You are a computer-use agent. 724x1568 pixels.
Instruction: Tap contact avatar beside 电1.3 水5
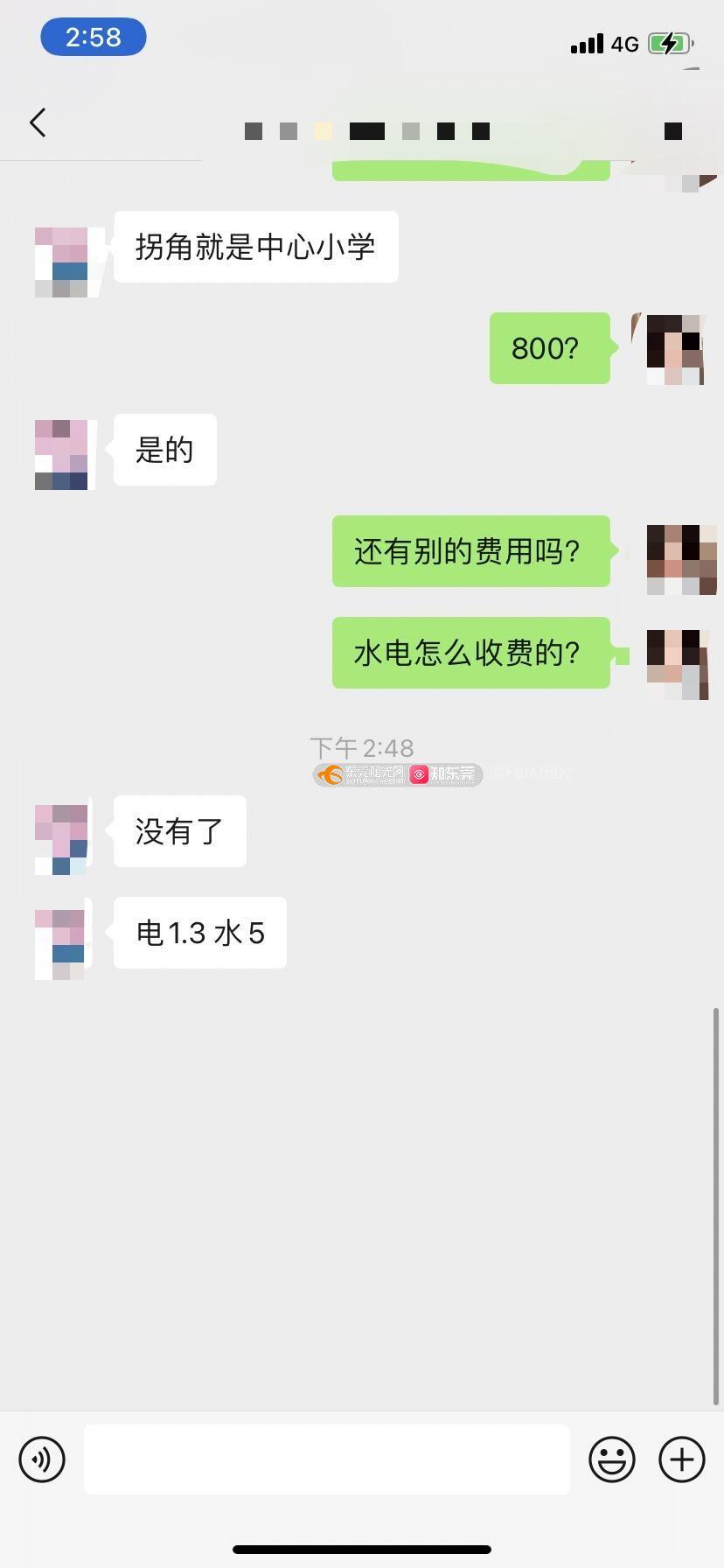[61, 943]
